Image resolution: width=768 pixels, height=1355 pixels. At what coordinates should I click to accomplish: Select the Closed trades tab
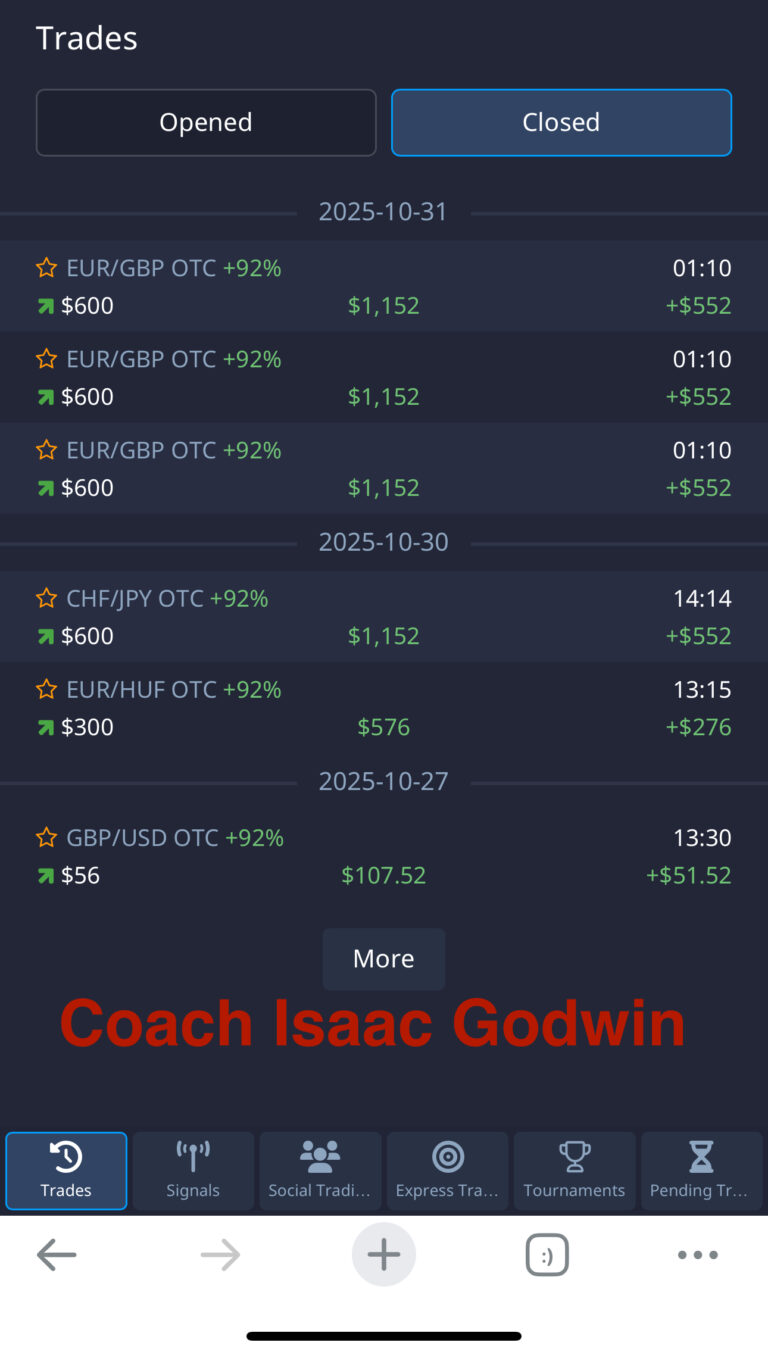561,122
